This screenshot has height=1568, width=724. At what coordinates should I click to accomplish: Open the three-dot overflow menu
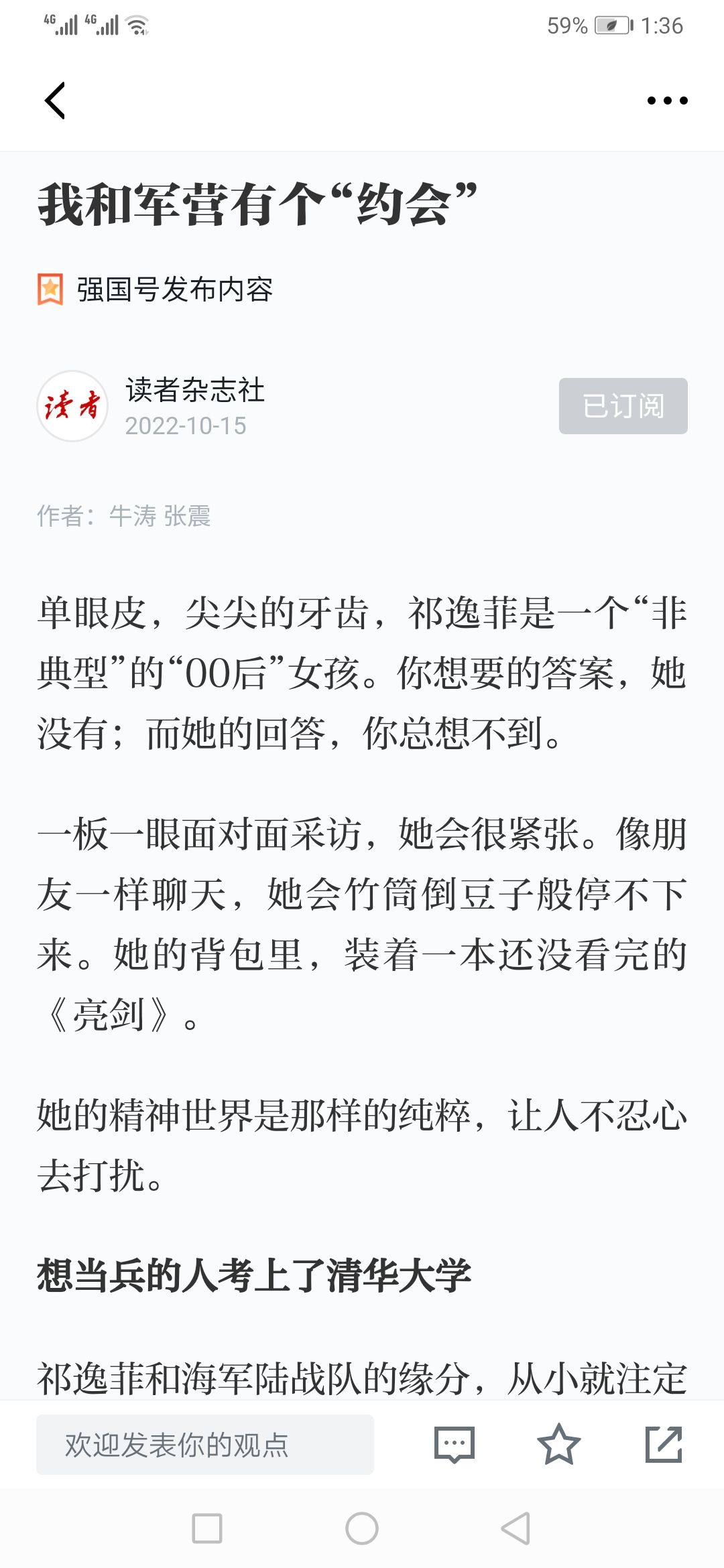click(667, 101)
